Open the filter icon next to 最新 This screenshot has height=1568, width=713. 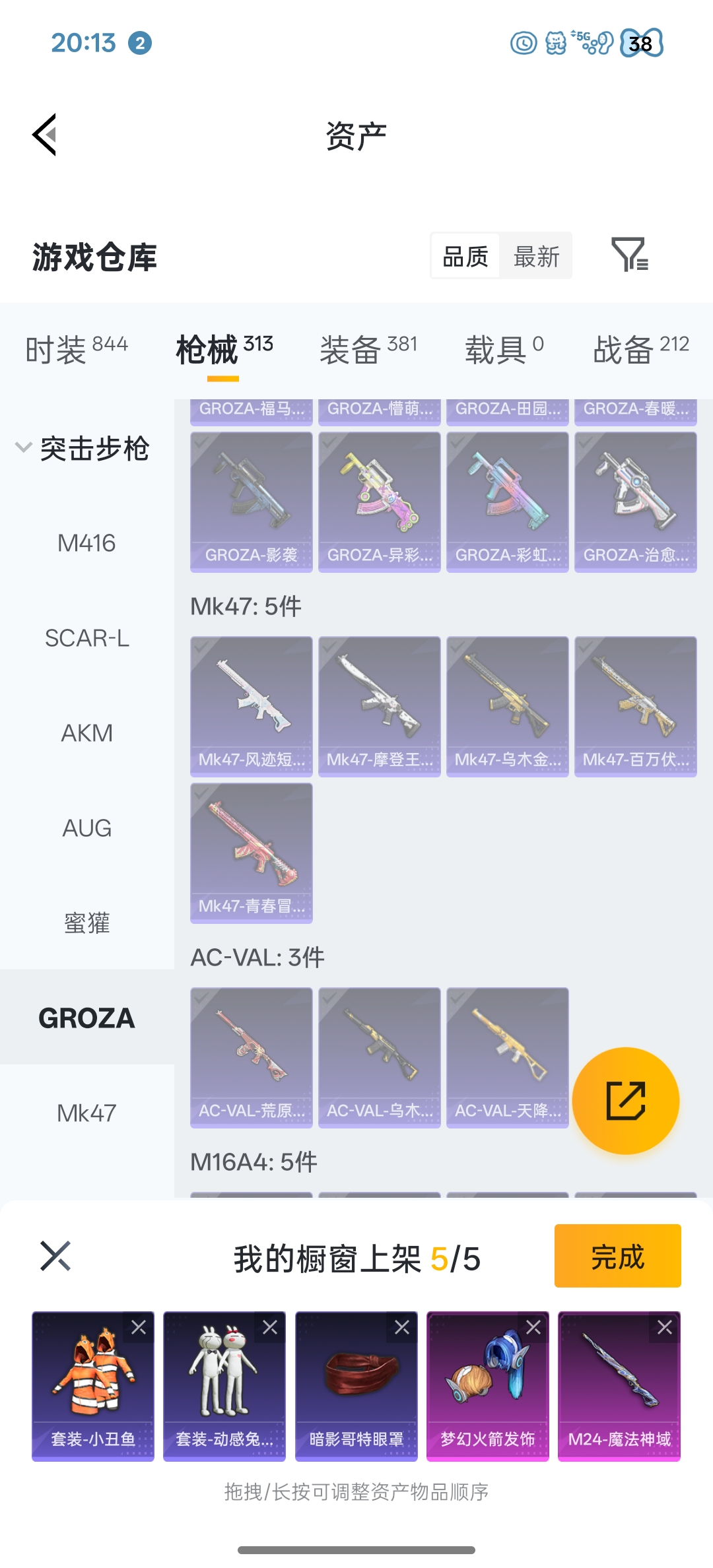[x=630, y=255]
